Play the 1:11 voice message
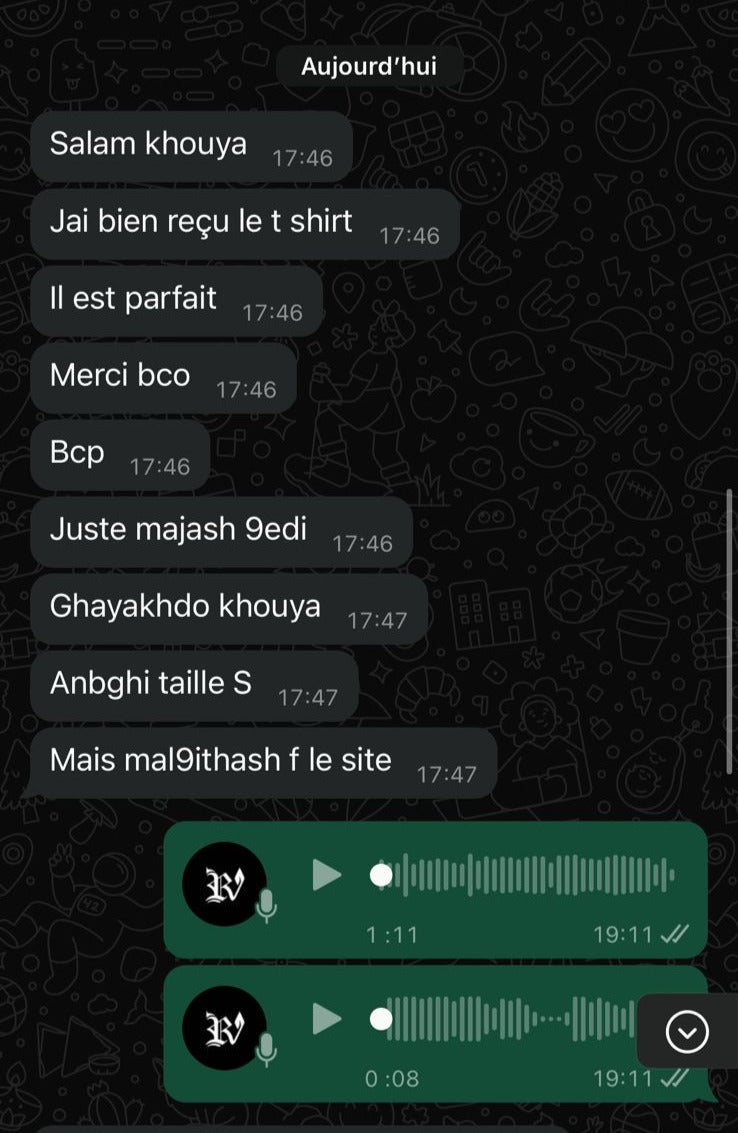Screen dimensions: 738x1133 (326, 876)
